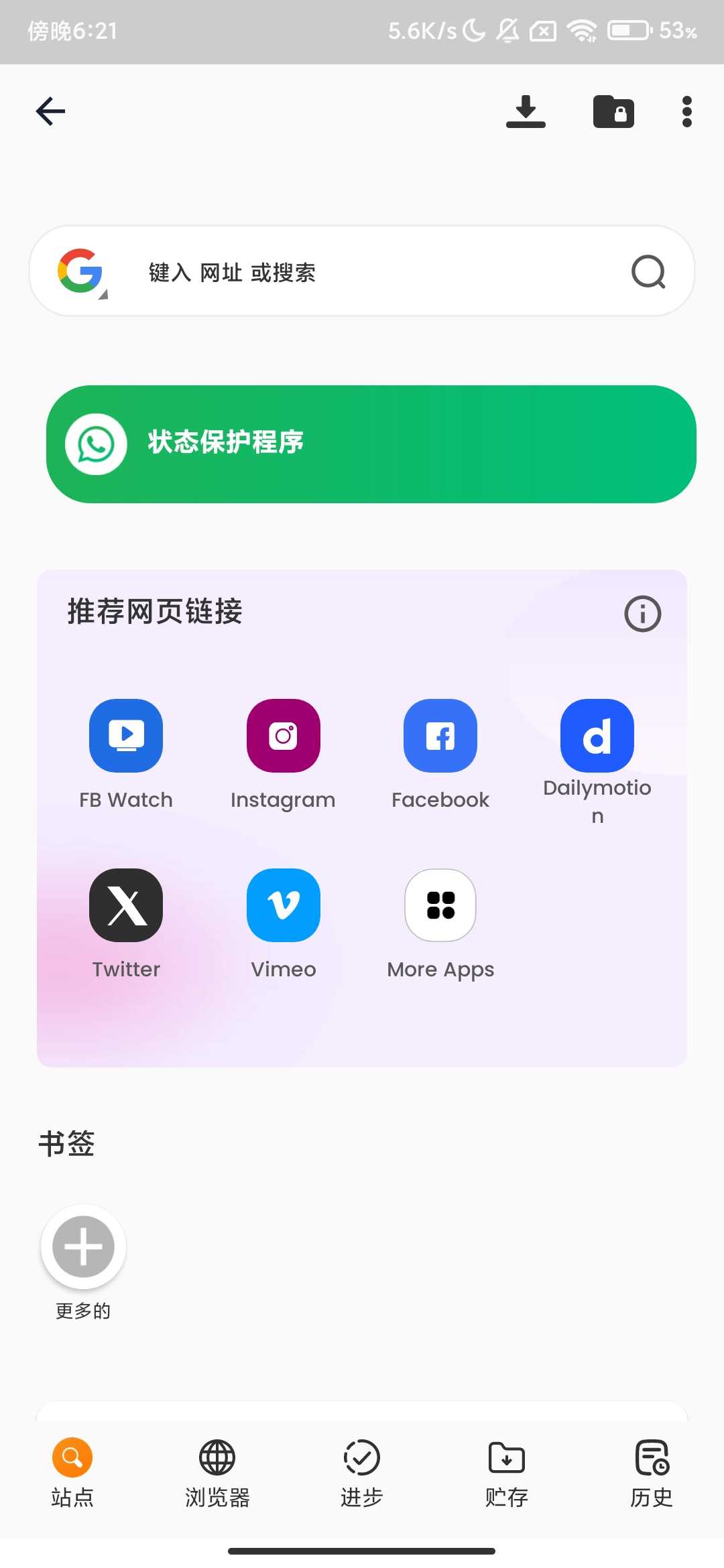
Task: Open the downloads icon in top bar
Action: point(526,111)
